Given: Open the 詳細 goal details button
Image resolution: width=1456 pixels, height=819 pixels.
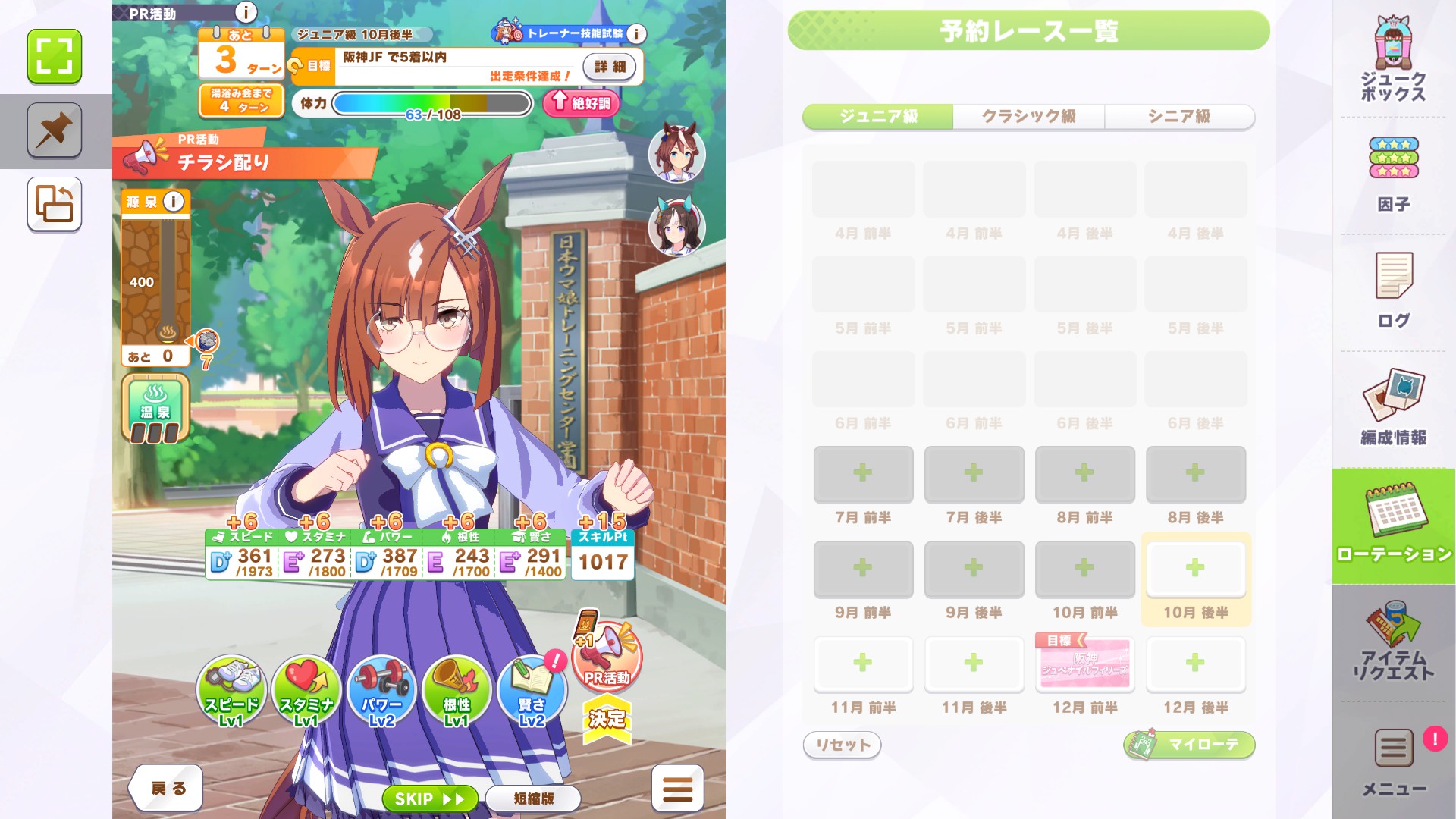Looking at the screenshot, I should click(610, 67).
